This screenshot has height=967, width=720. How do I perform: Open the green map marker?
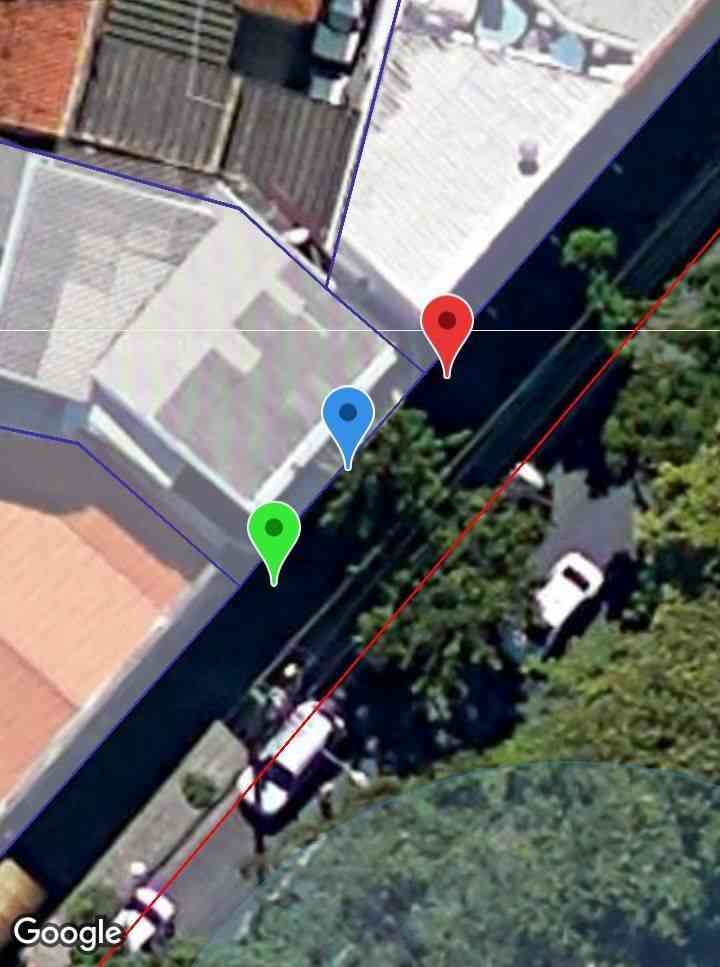pyautogui.click(x=274, y=531)
